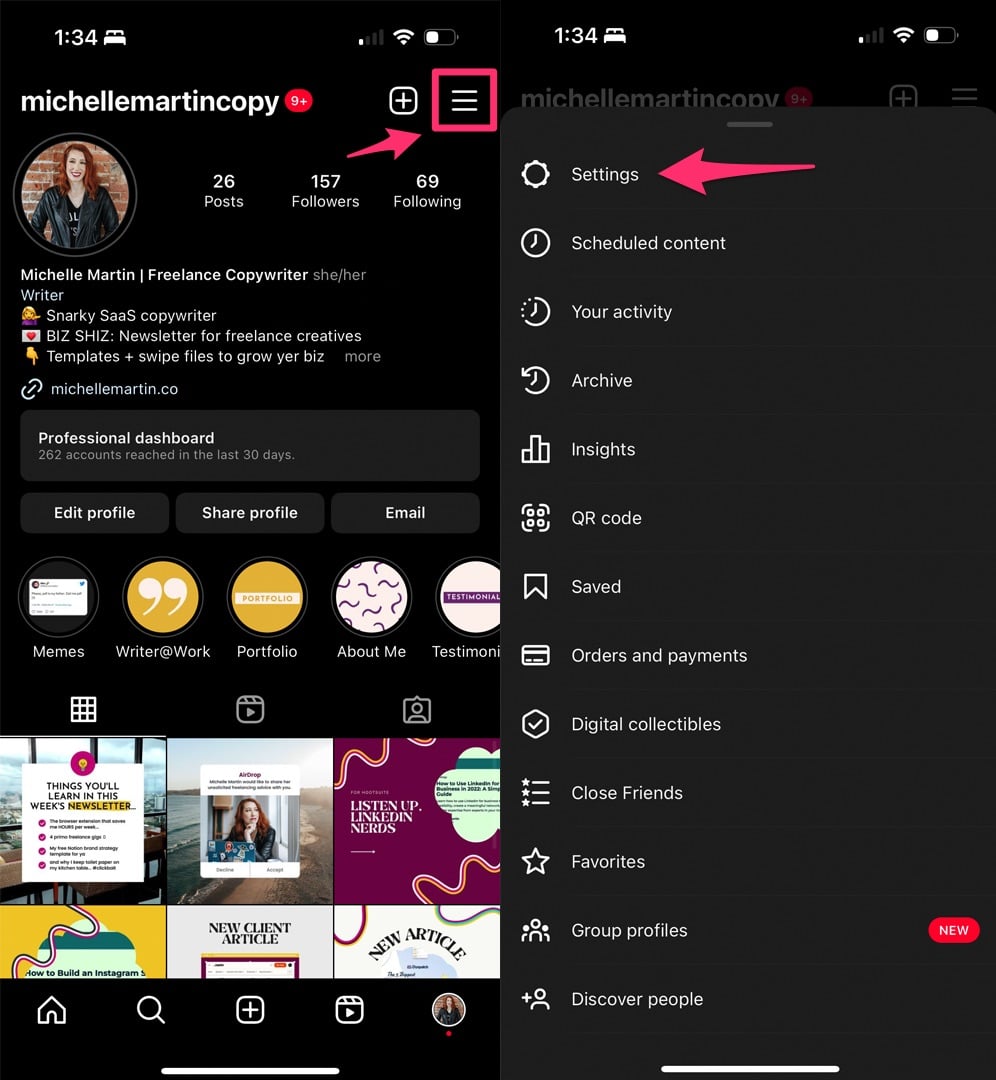Open Scheduled content
This screenshot has height=1080, width=996.
648,243
